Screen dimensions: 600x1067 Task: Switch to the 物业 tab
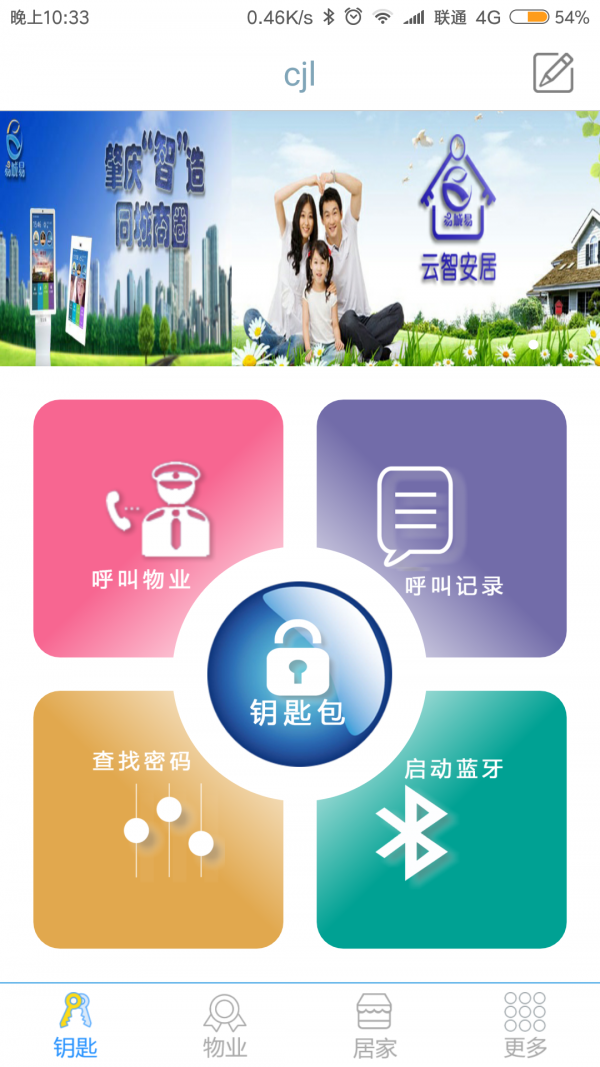coord(225,1026)
